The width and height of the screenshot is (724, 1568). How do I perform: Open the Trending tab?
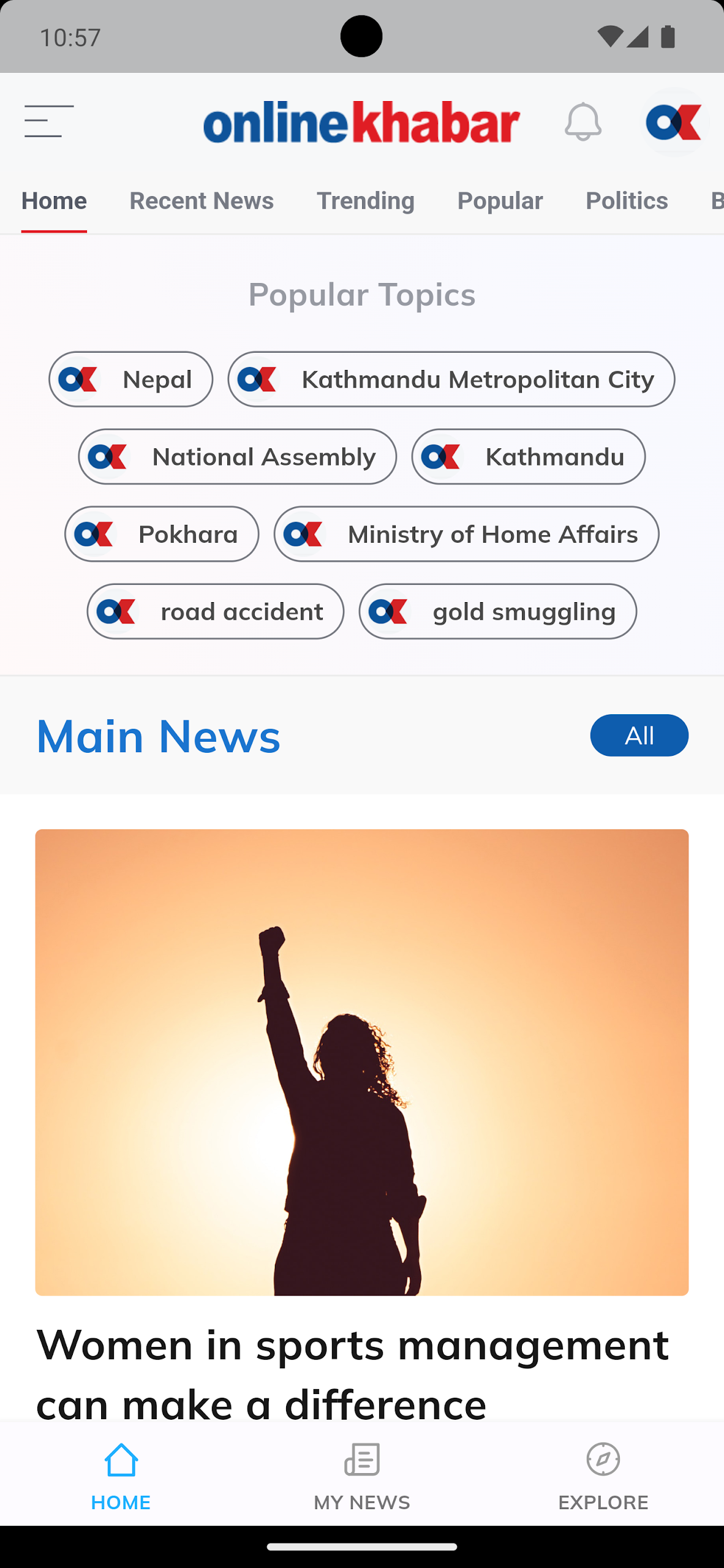(x=365, y=200)
